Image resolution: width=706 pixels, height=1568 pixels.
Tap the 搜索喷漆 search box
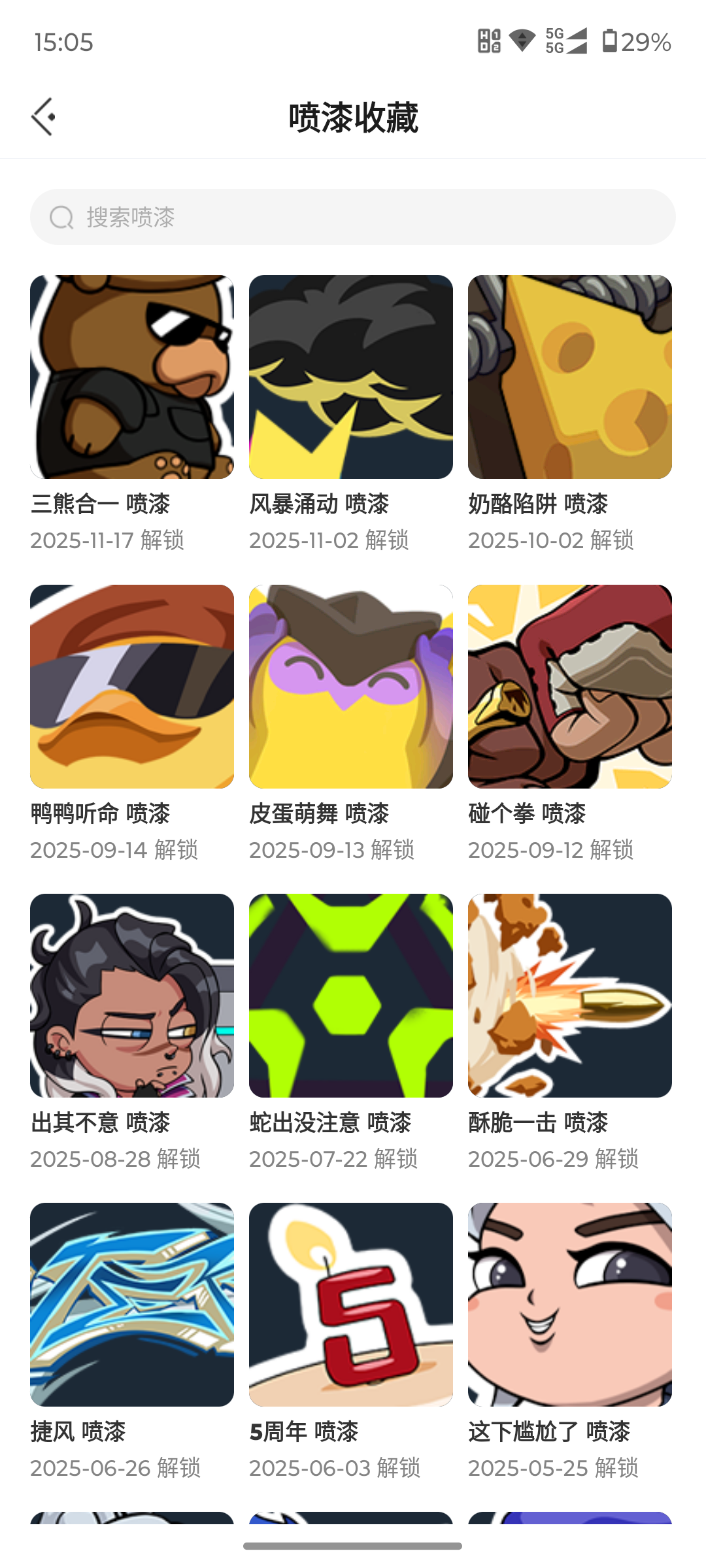(353, 217)
